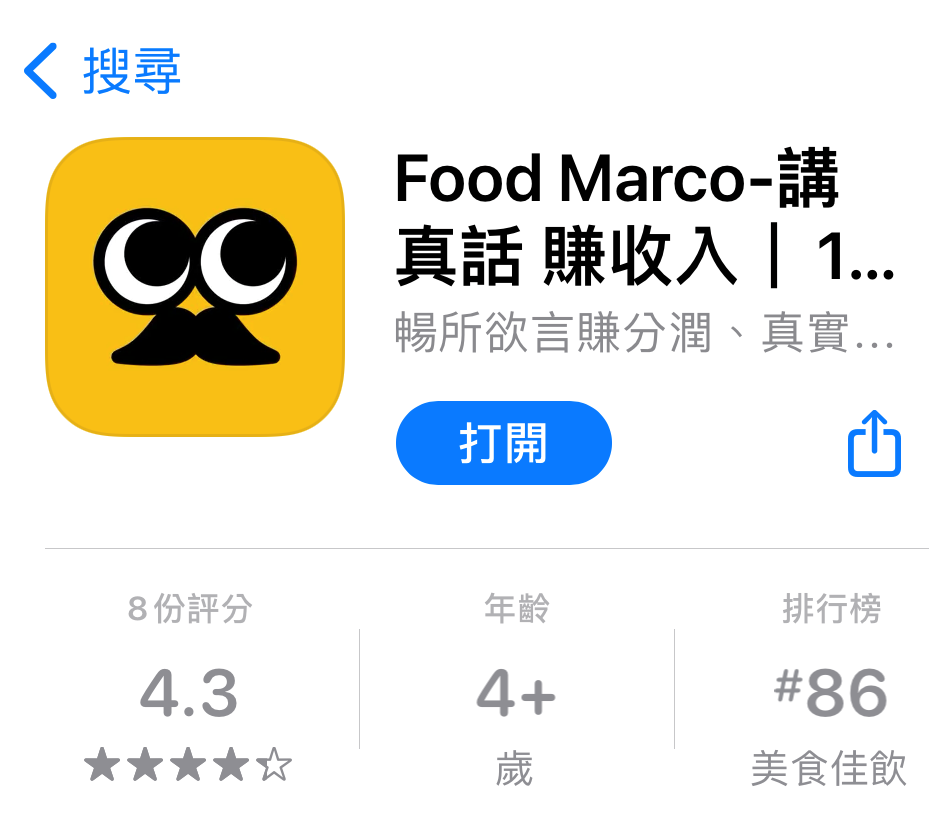
Task: Open the #86 美食佳飲 chart ranking
Action: (830, 690)
